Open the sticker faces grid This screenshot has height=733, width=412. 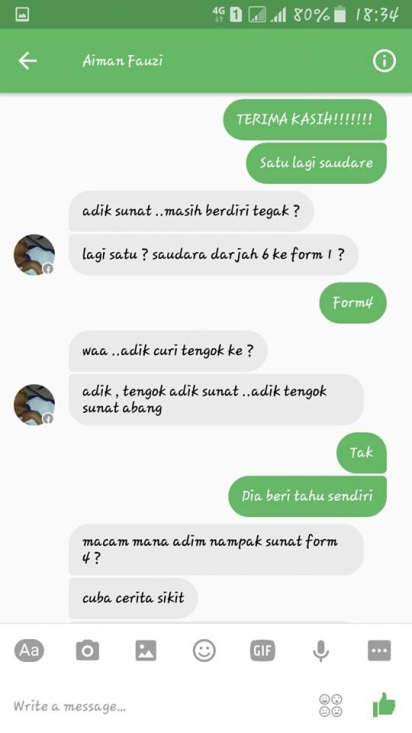coord(331,705)
